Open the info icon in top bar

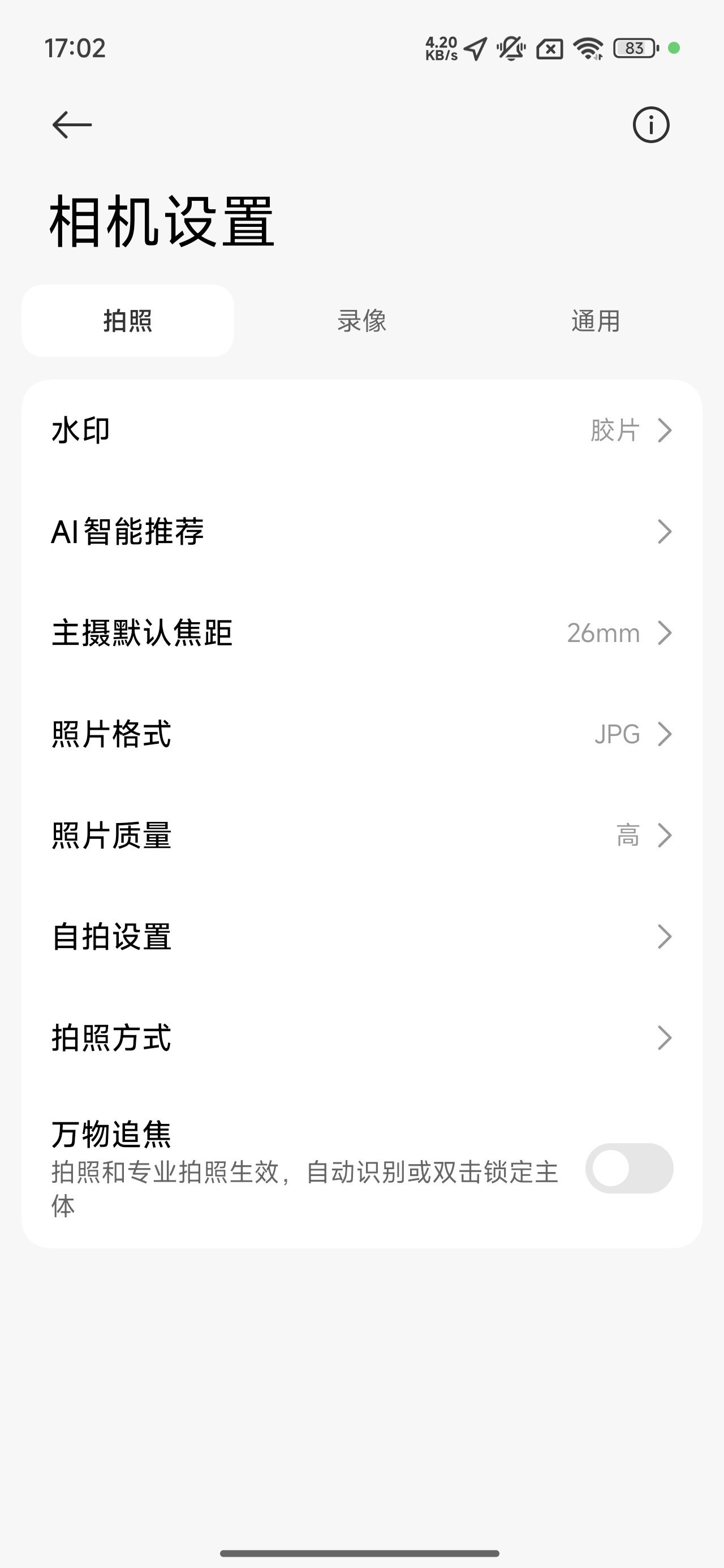[x=650, y=126]
